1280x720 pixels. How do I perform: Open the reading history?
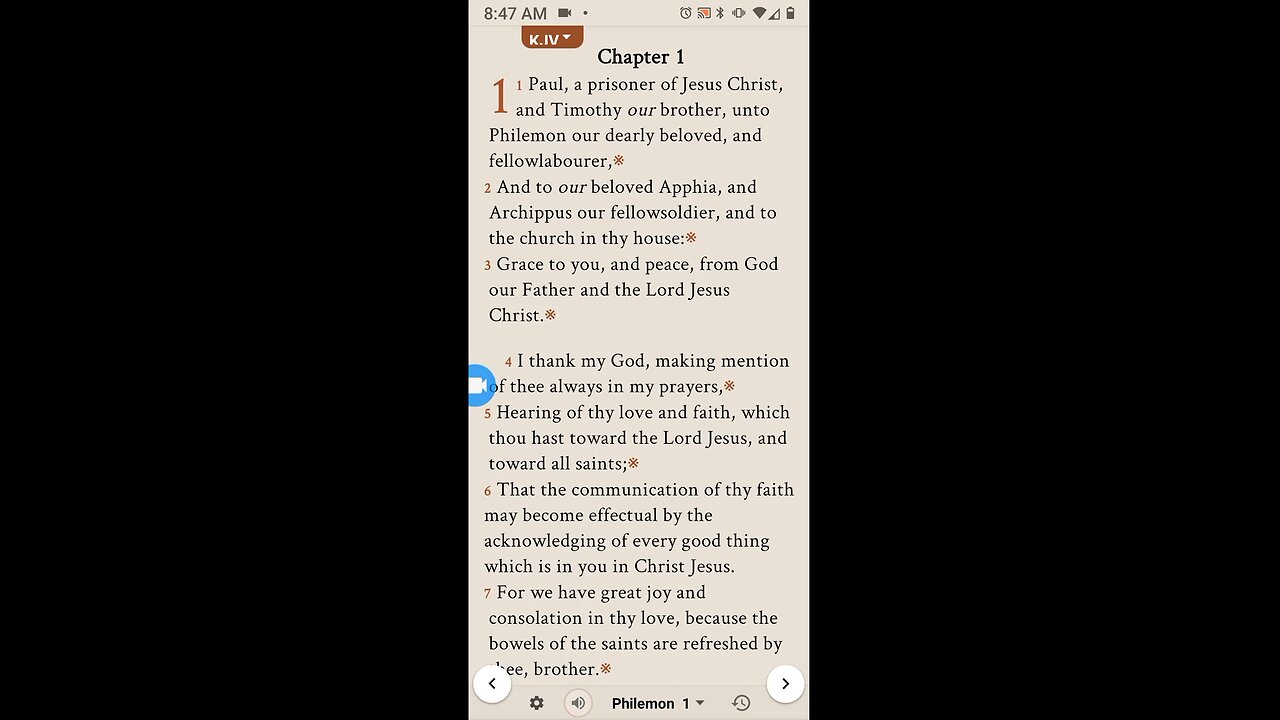[741, 703]
